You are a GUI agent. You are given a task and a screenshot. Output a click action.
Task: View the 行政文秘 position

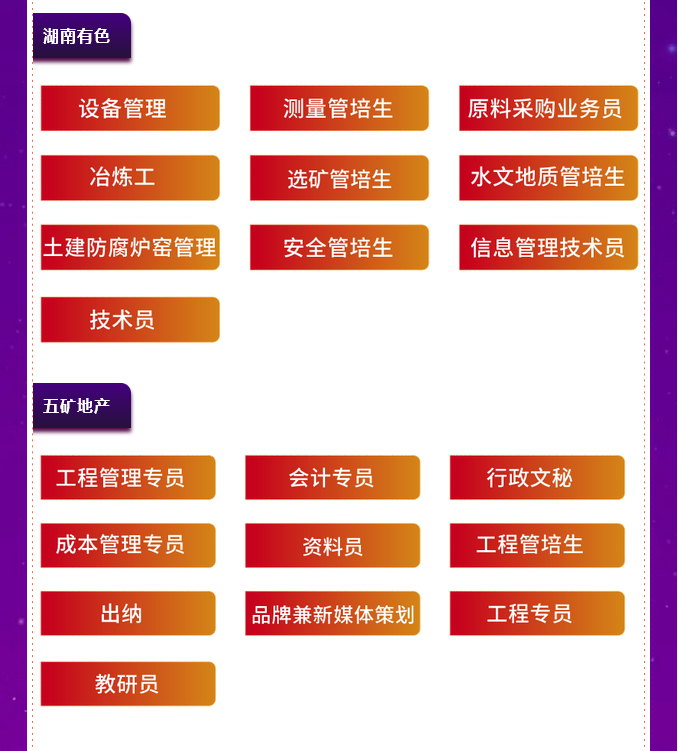point(537,478)
